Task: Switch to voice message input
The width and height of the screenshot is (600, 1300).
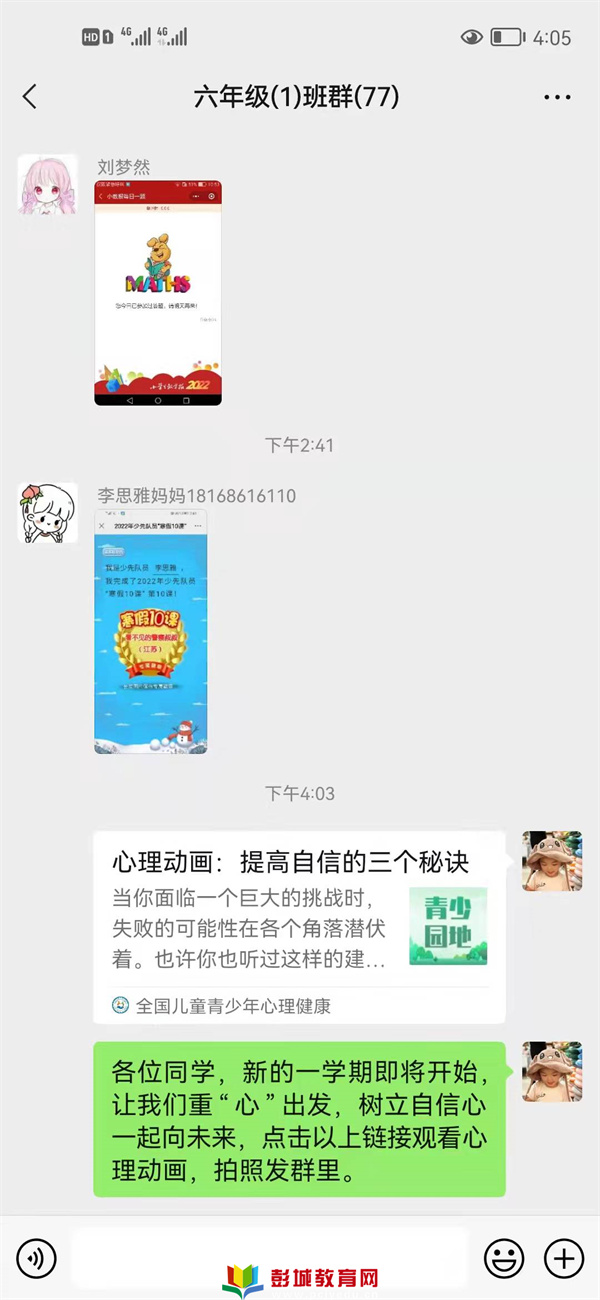Action: [x=37, y=1257]
